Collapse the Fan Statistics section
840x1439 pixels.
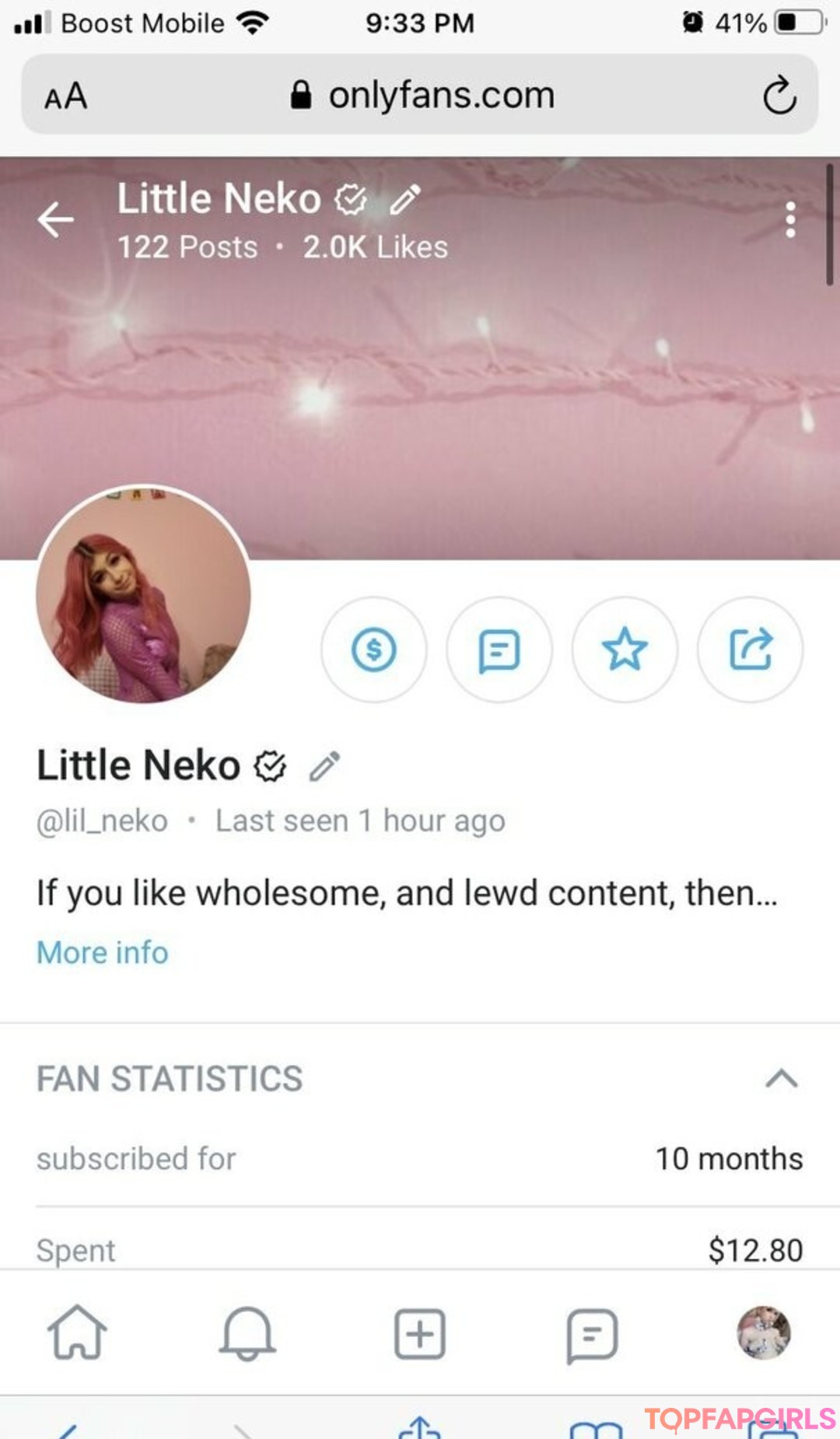click(782, 1079)
